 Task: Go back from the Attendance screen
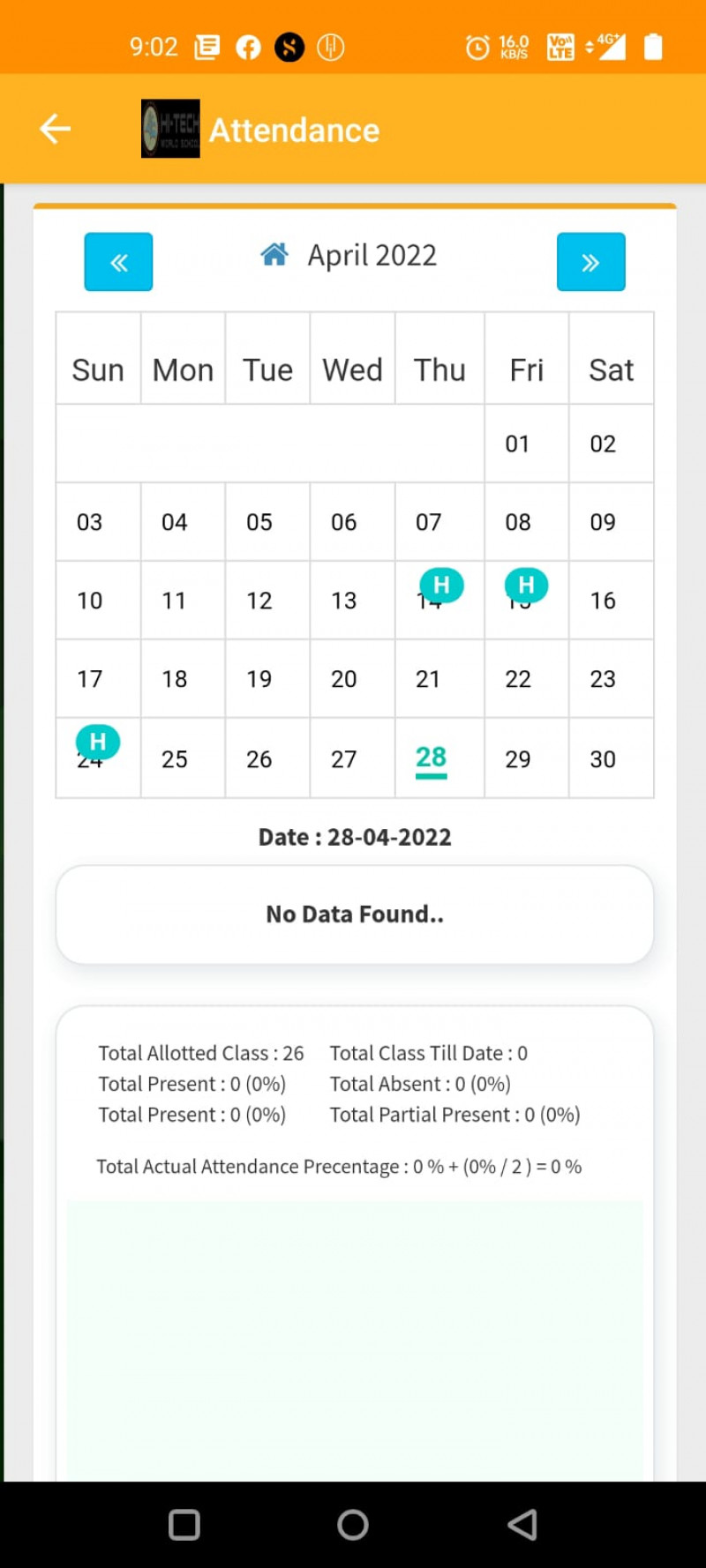click(x=55, y=129)
